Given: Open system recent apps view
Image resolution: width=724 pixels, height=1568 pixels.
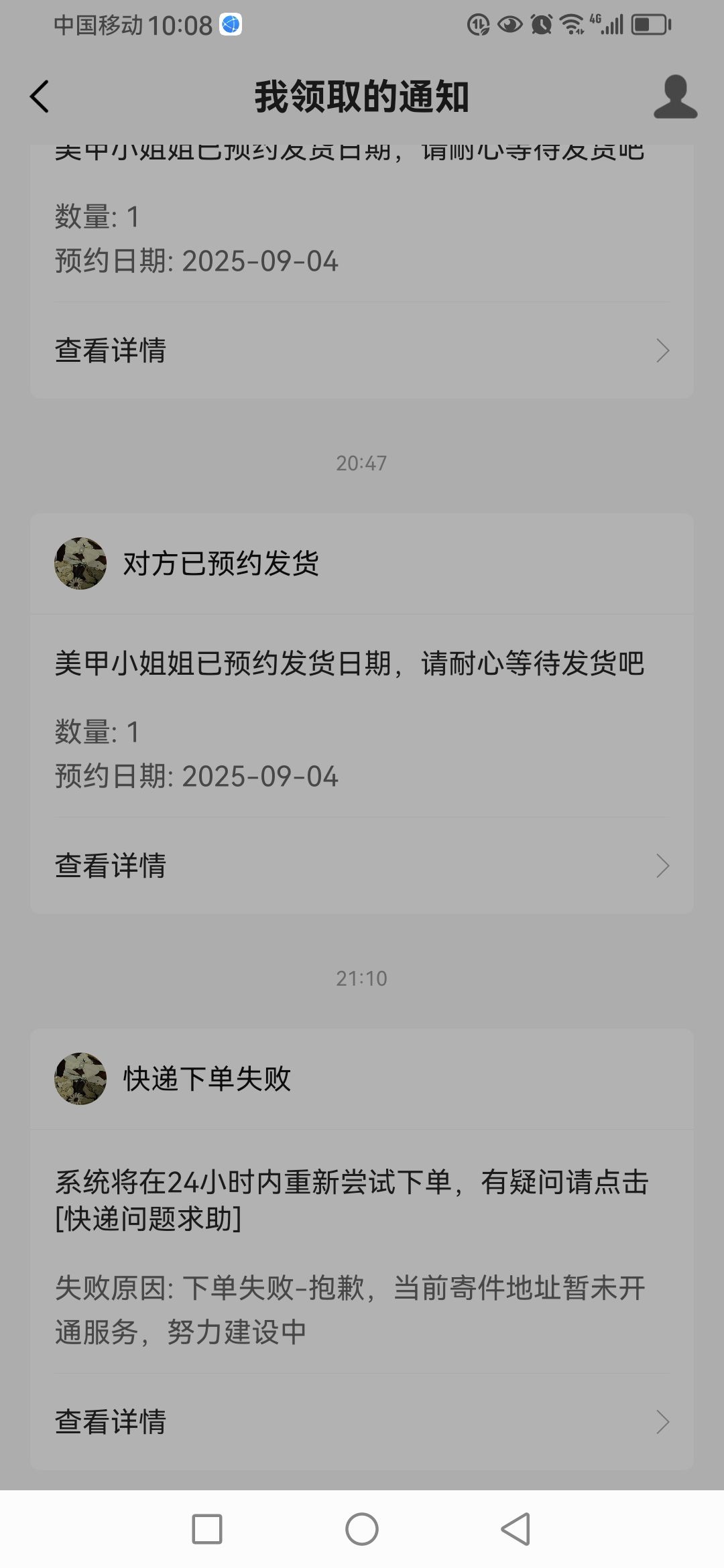Looking at the screenshot, I should (x=207, y=1530).
